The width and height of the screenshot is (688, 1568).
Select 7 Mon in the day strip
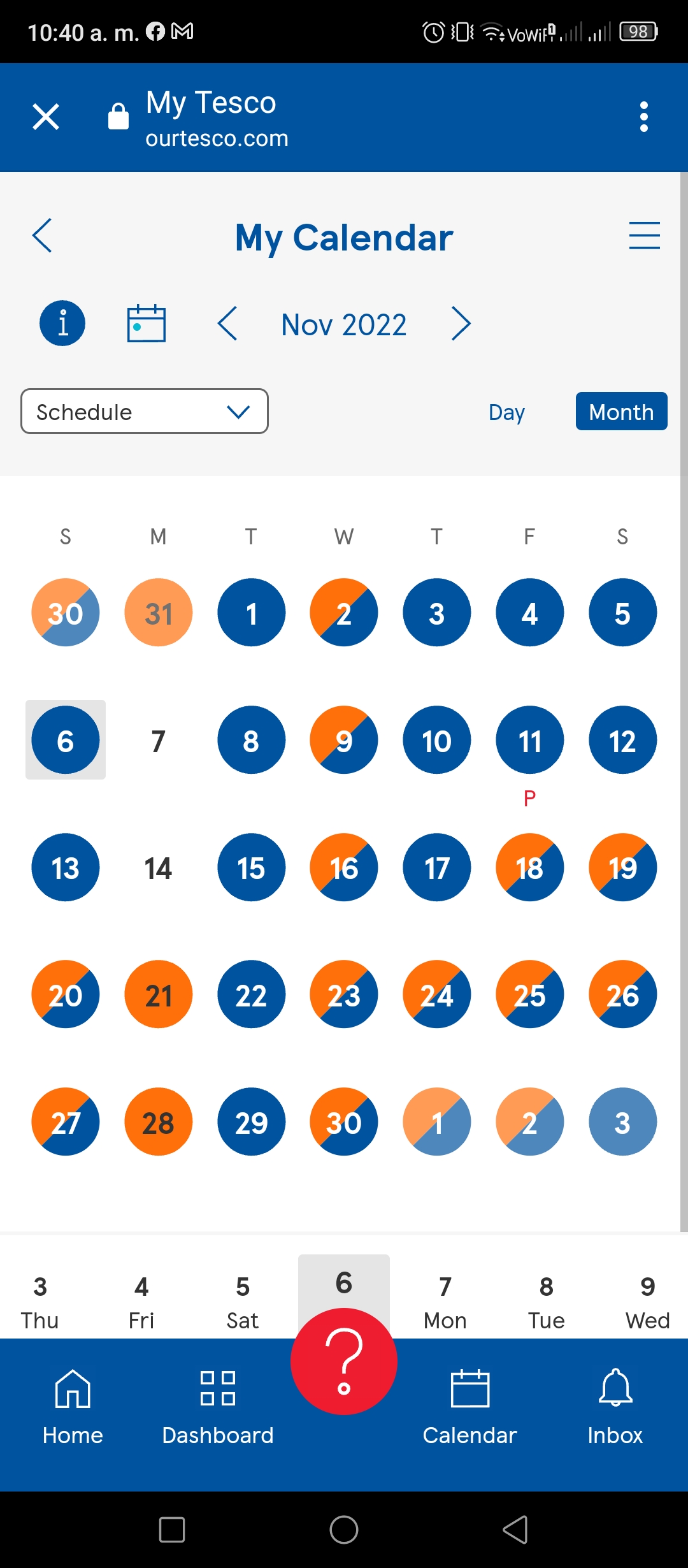pos(445,1302)
